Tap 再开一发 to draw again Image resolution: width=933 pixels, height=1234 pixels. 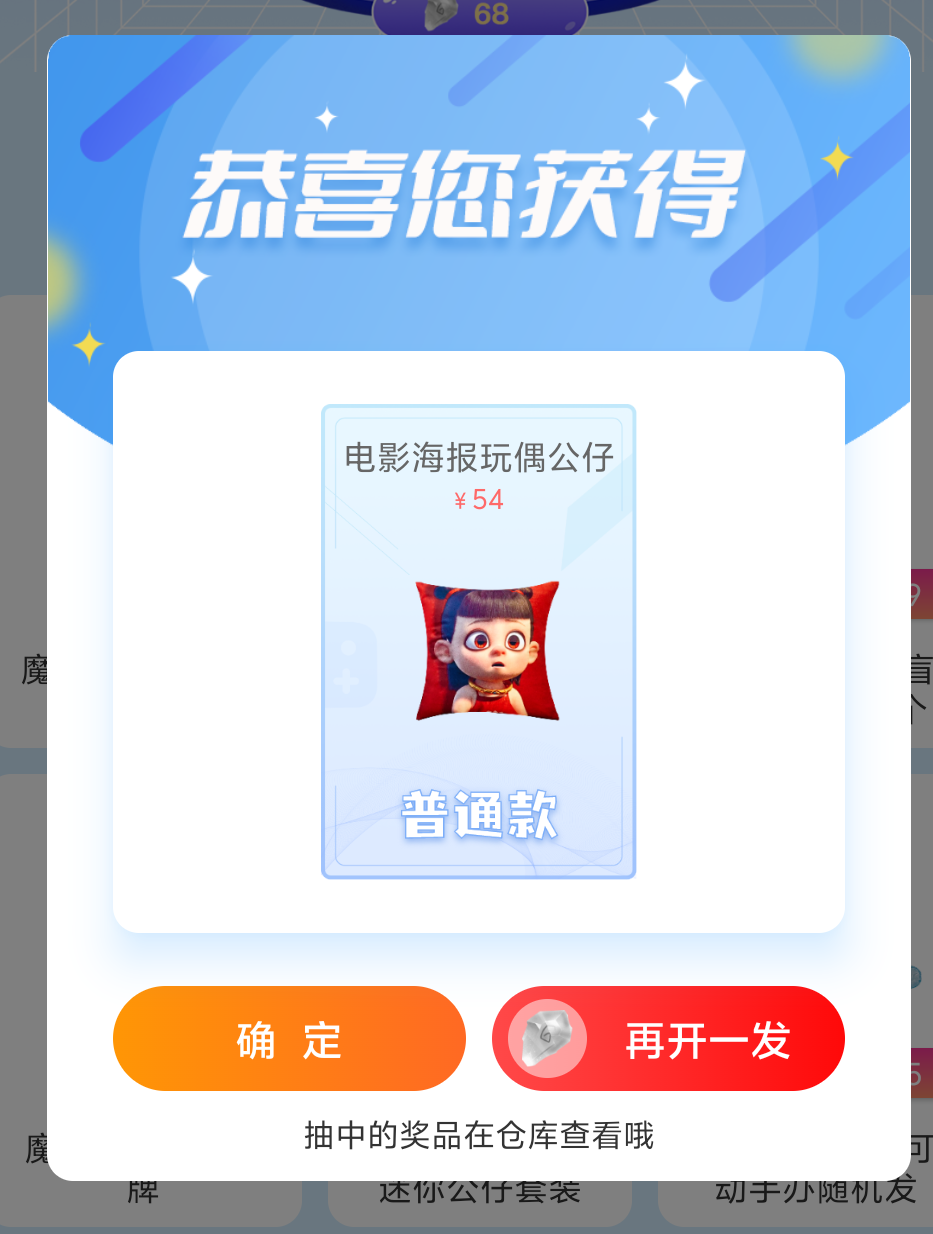668,1039
